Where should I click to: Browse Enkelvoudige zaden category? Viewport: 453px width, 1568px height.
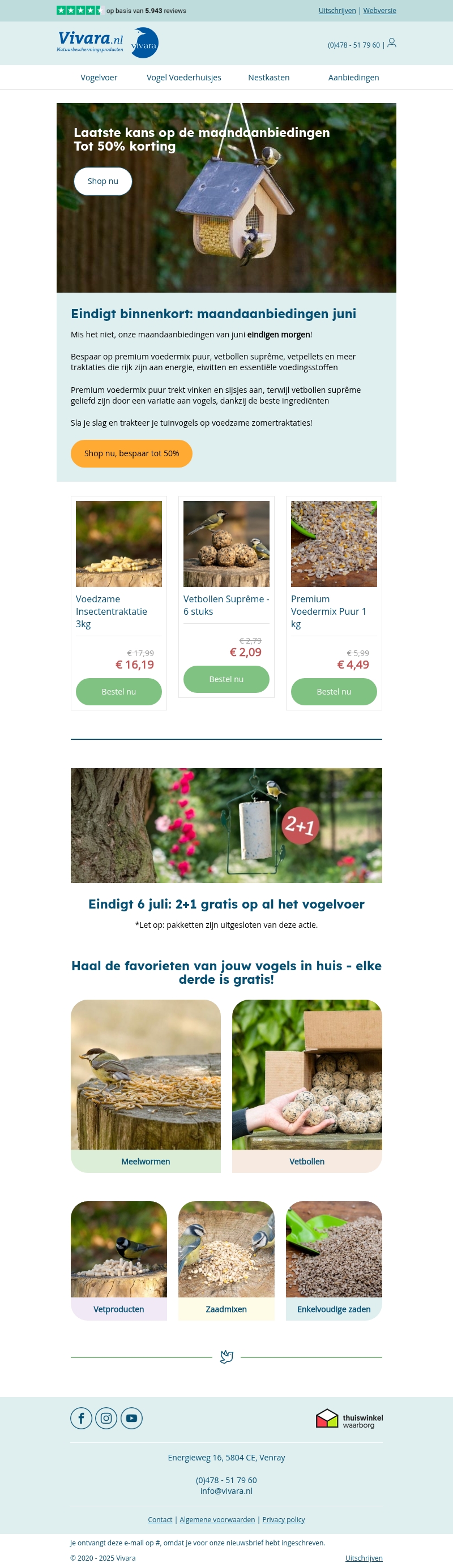tap(334, 1260)
